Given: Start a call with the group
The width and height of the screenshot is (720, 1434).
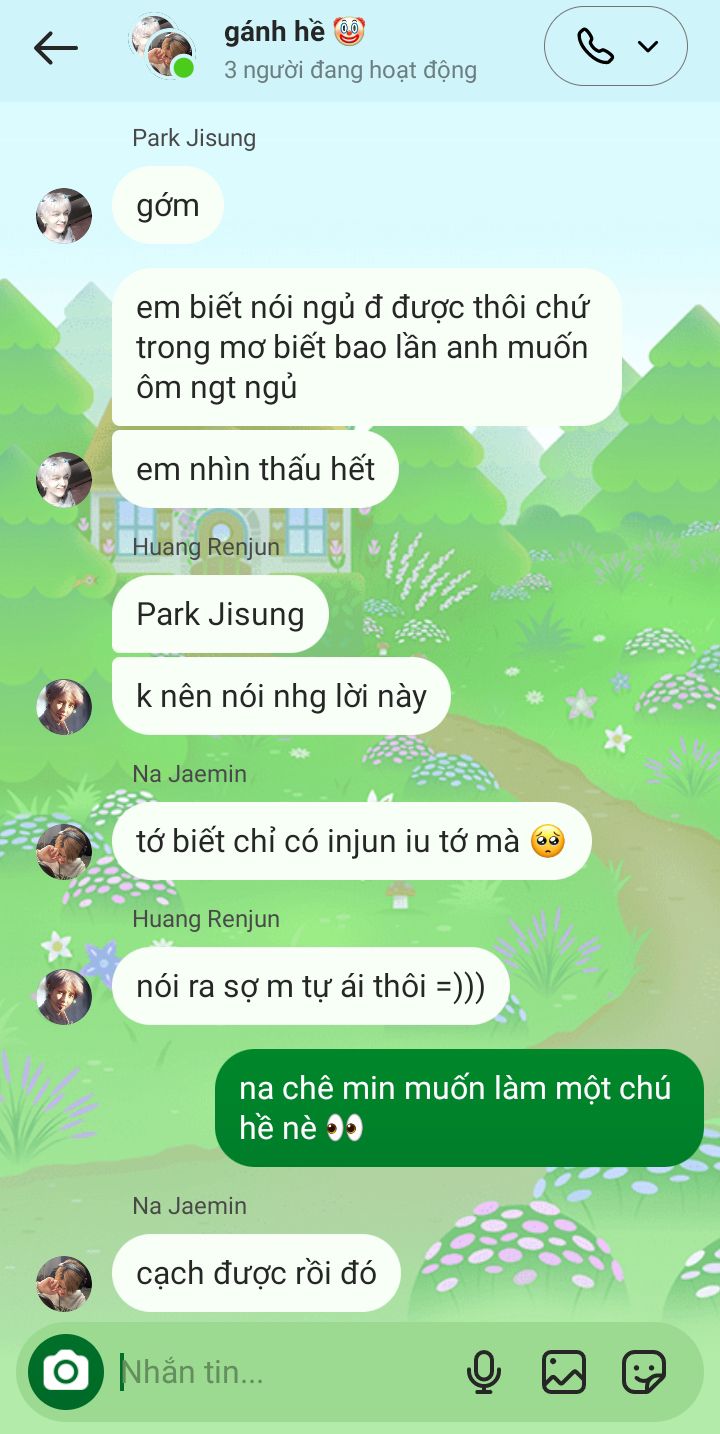Looking at the screenshot, I should point(596,46).
